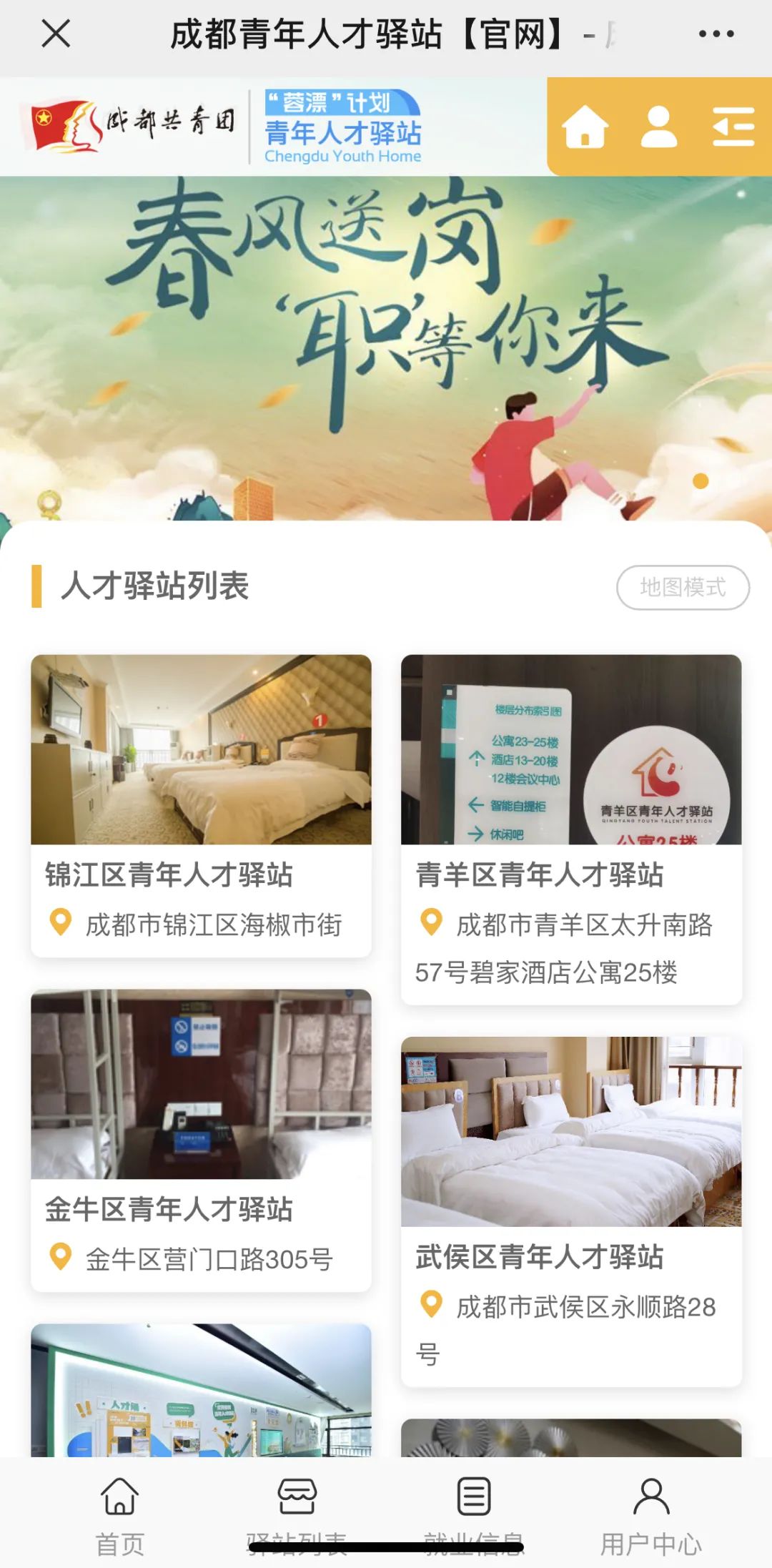Screen dimensions: 772x1568
Task: Switch to 地图模式 map view
Action: tap(683, 588)
